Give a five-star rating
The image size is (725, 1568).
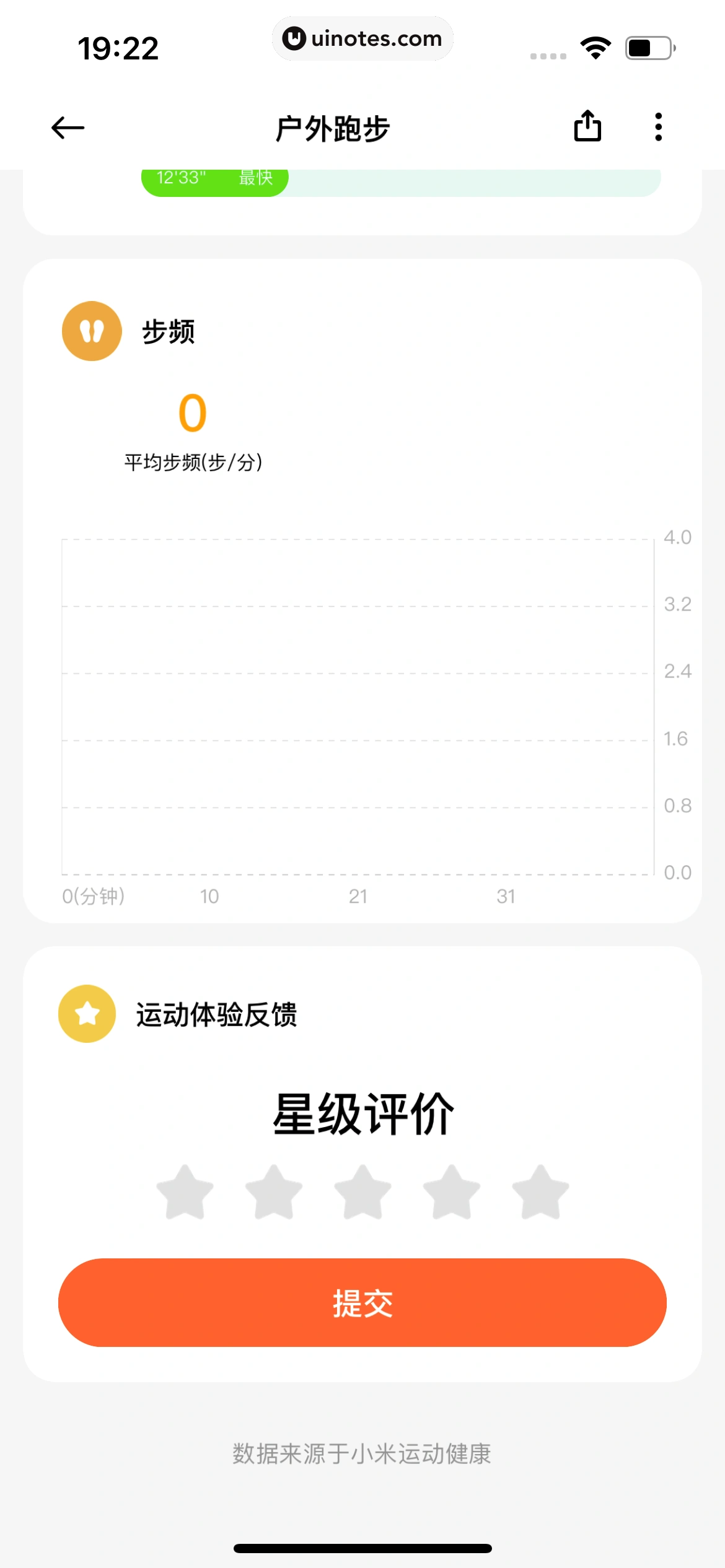[x=540, y=1193]
